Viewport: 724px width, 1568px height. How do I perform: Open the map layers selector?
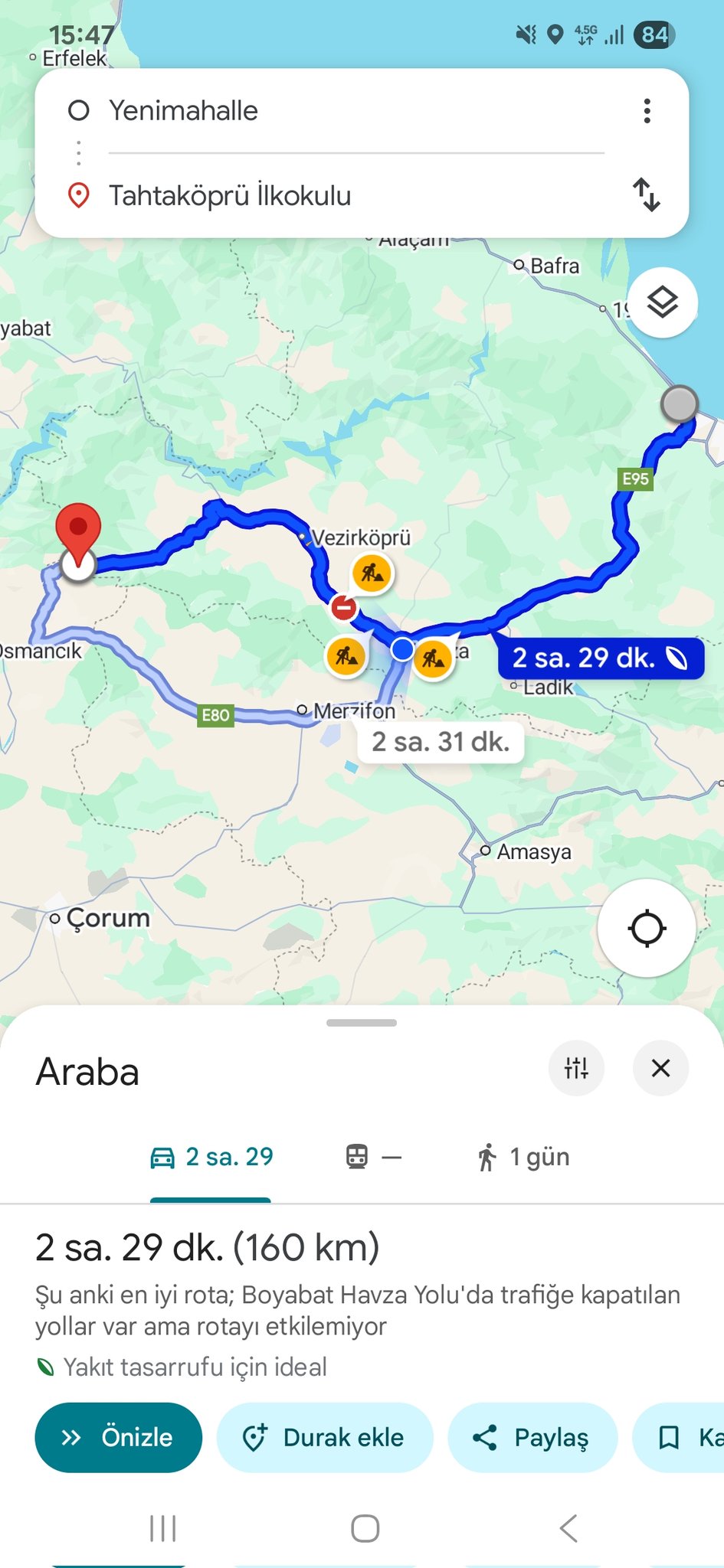point(663,302)
